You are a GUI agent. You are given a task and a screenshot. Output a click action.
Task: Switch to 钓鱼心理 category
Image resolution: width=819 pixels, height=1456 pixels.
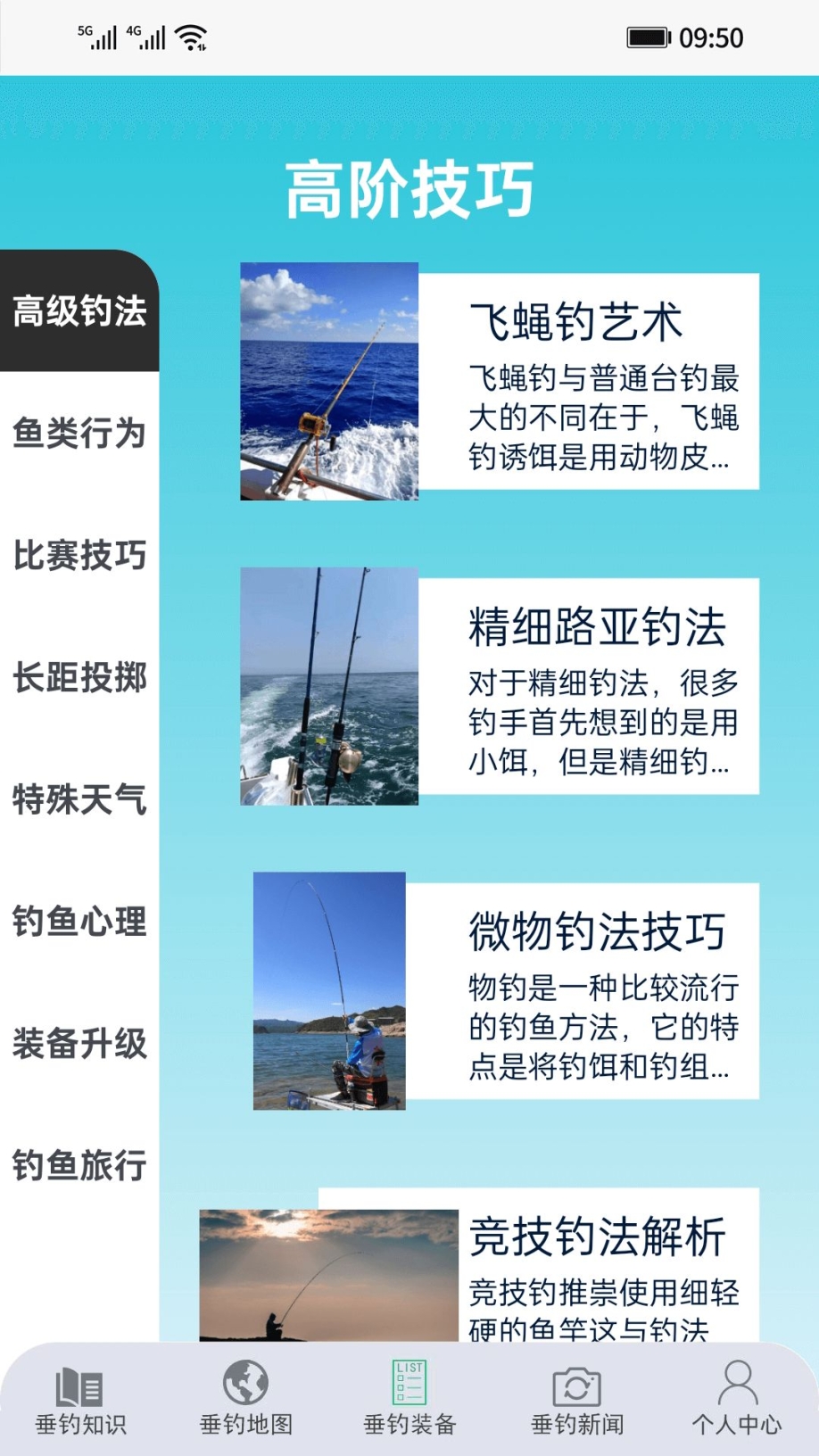tap(79, 922)
